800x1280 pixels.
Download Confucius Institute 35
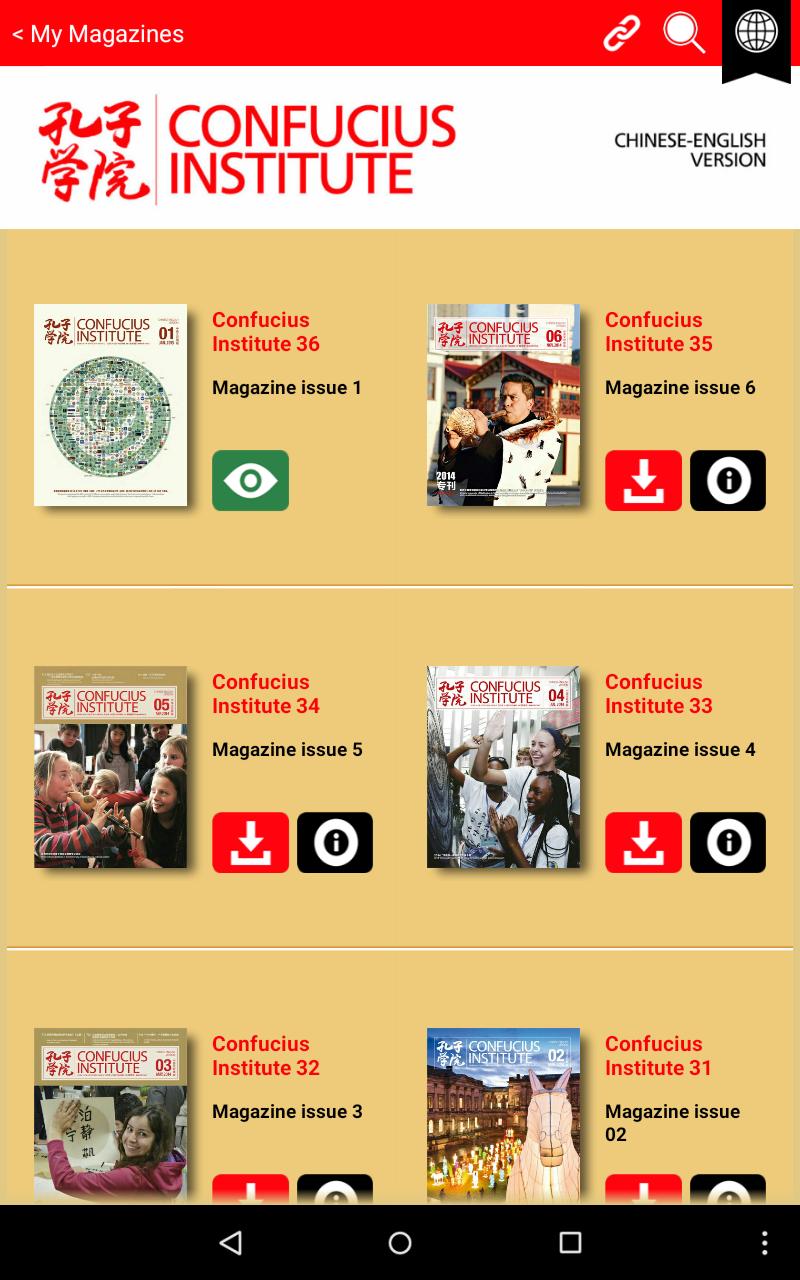643,480
